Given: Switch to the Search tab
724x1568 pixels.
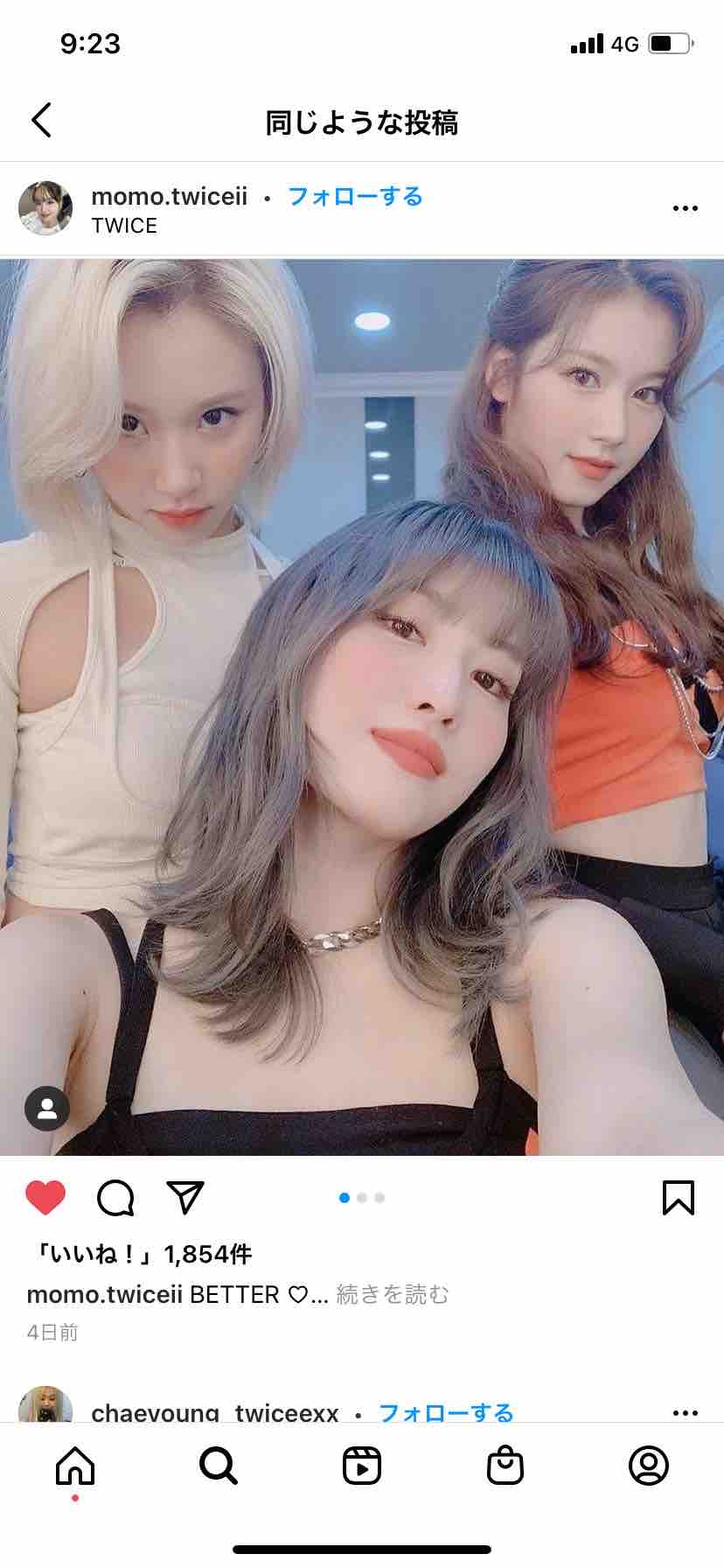Looking at the screenshot, I should pyautogui.click(x=218, y=1466).
